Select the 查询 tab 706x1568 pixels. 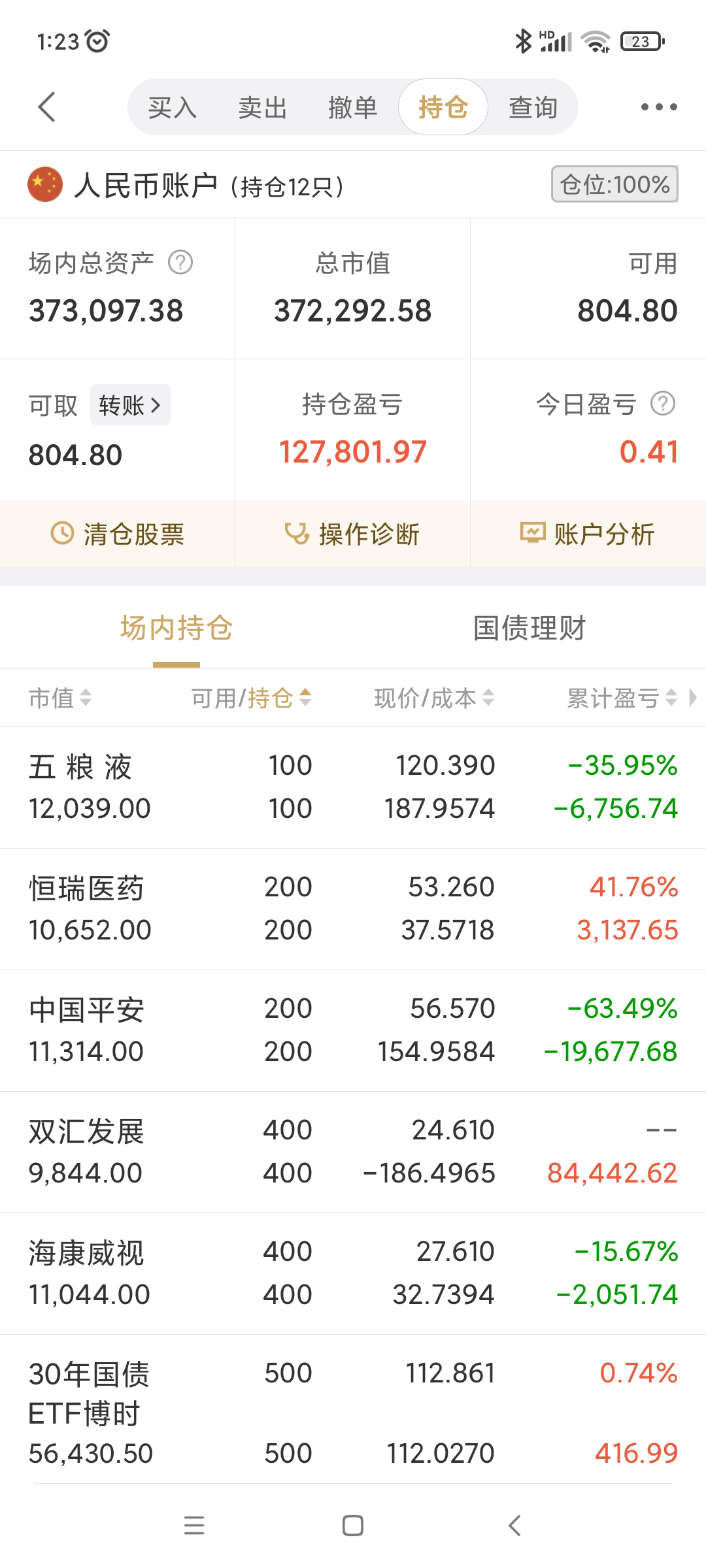click(x=533, y=107)
